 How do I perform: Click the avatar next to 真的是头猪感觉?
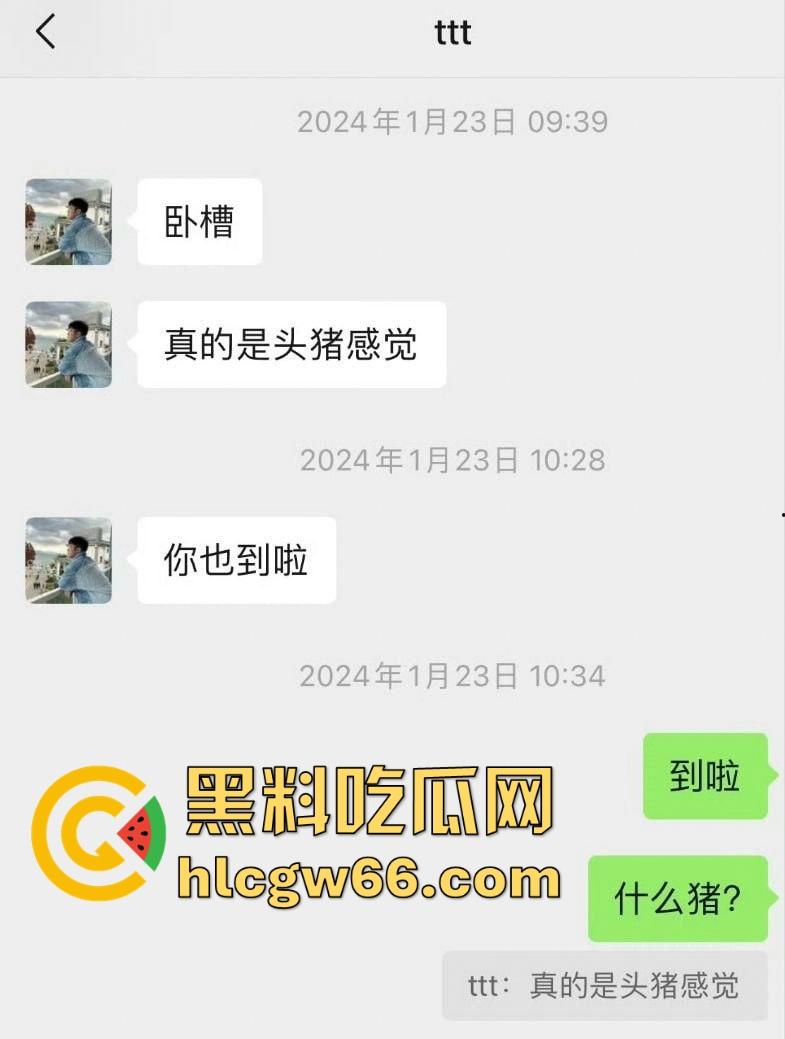pyautogui.click(x=68, y=344)
